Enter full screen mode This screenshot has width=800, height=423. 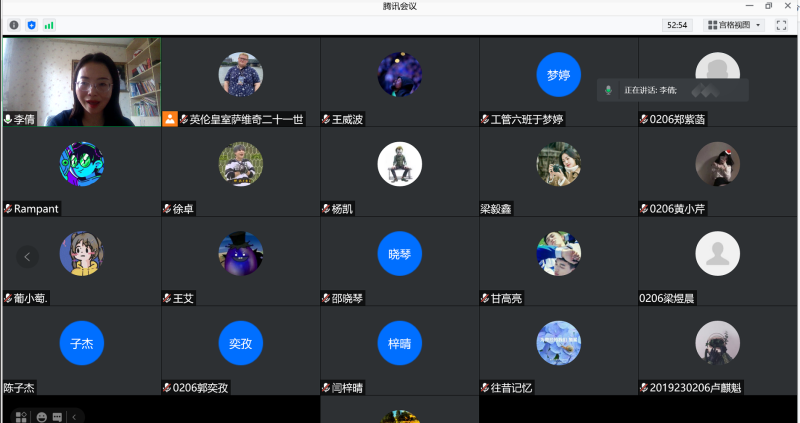point(781,24)
